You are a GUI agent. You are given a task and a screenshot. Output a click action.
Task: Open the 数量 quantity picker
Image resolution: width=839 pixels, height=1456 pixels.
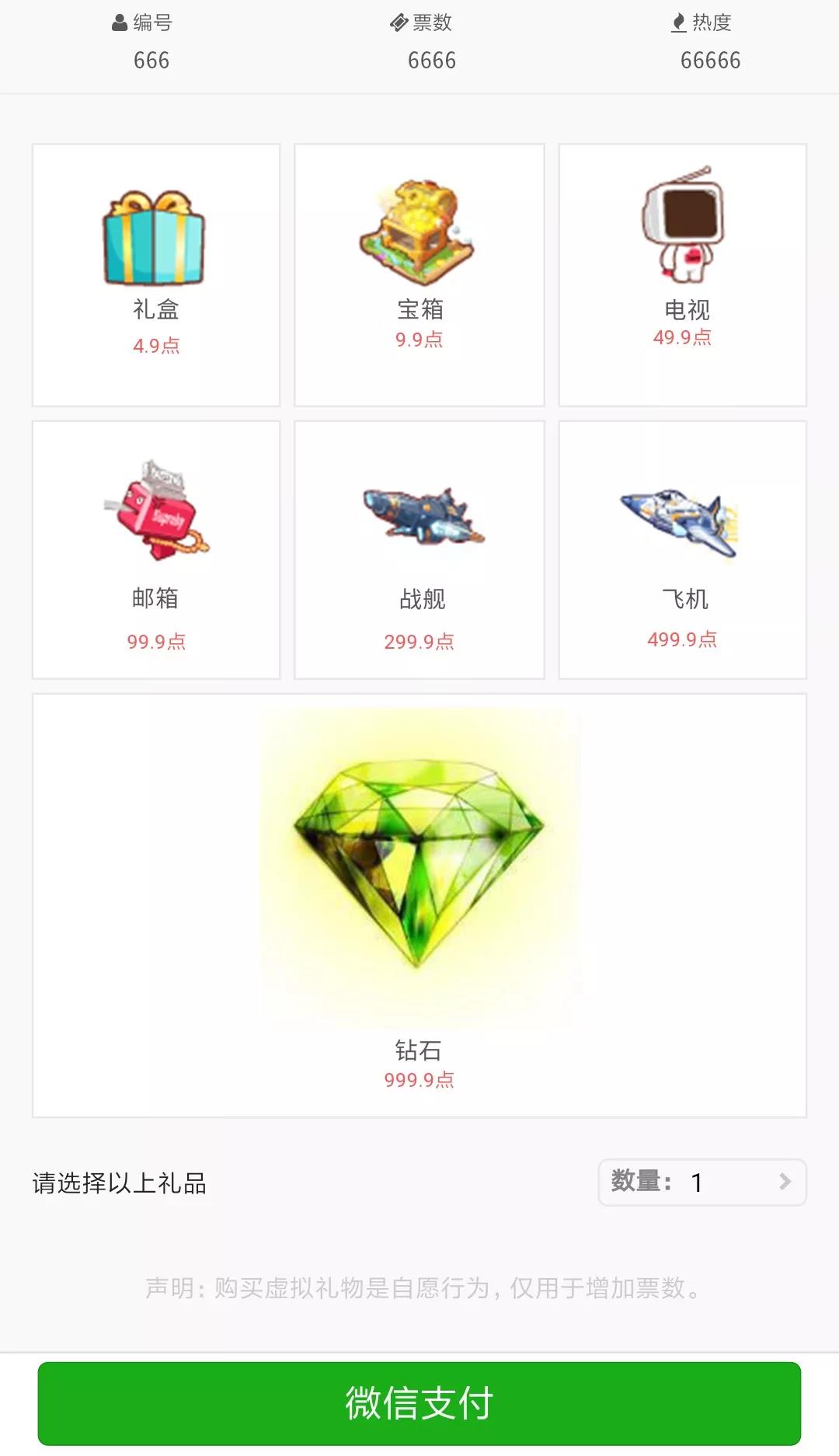701,1182
